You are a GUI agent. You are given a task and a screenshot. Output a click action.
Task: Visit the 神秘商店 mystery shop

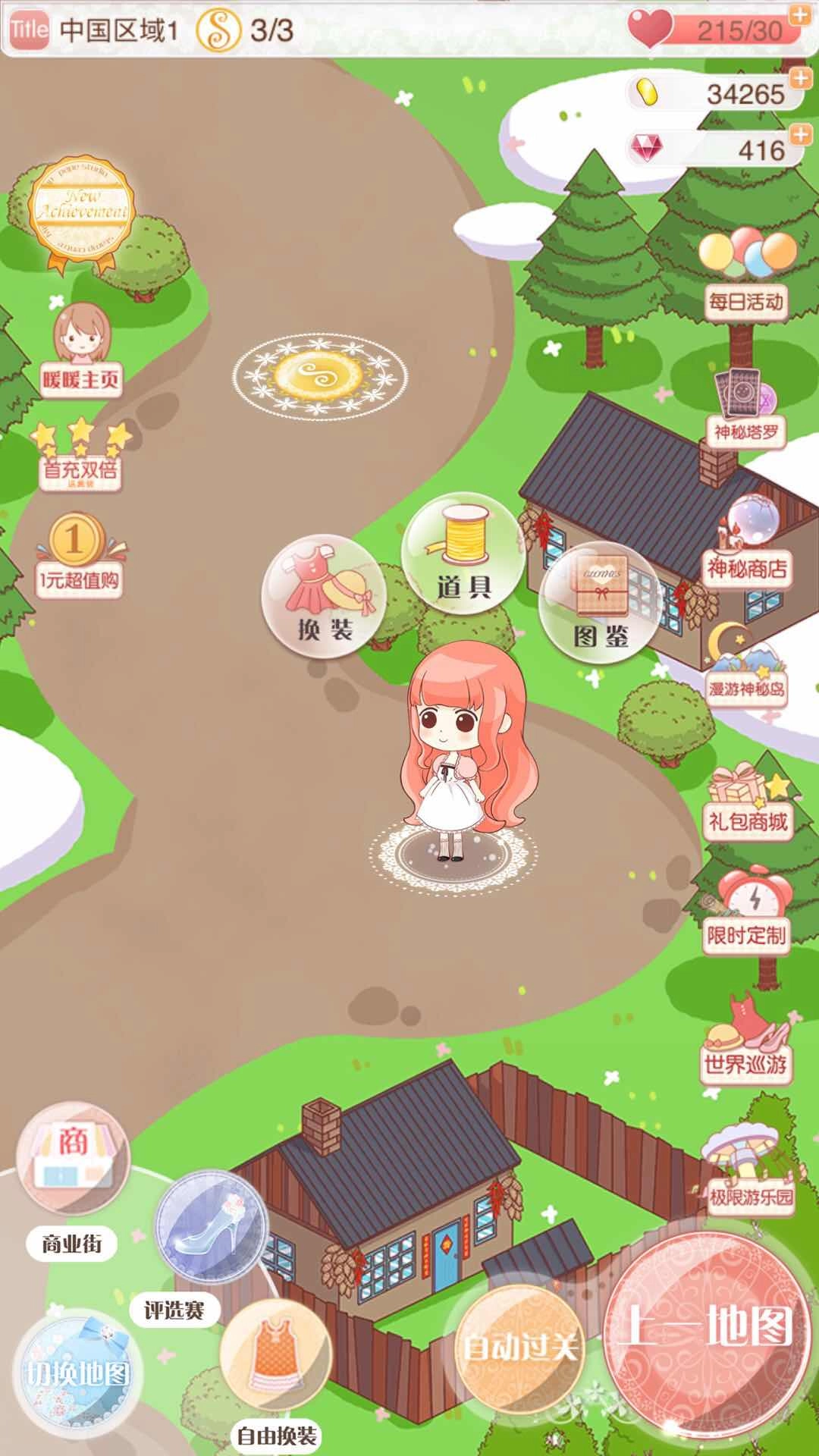(x=748, y=542)
